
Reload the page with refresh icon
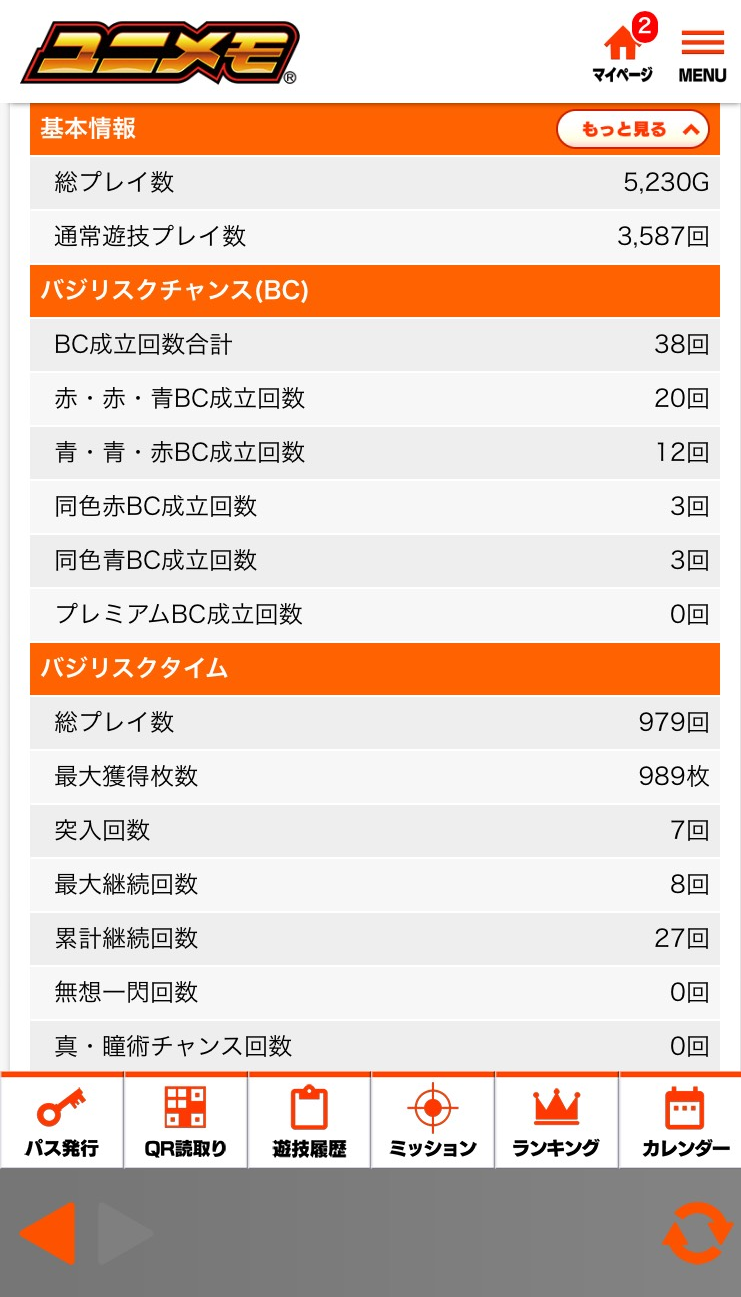point(697,1232)
